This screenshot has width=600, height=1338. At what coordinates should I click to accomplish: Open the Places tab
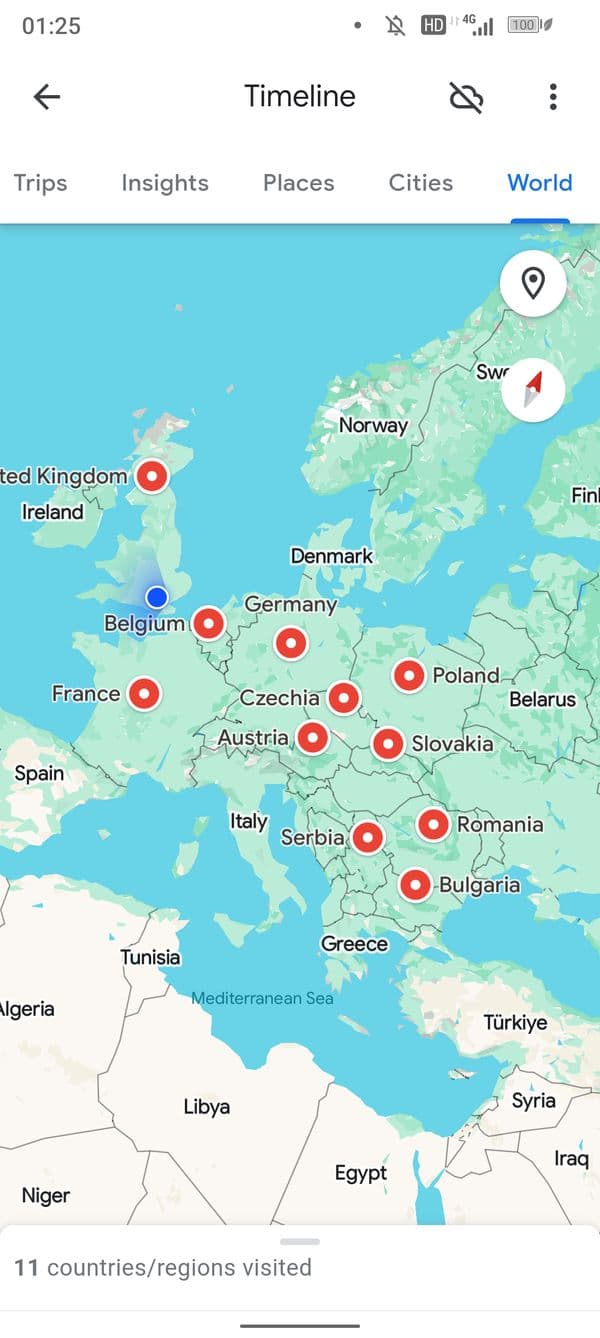click(298, 183)
